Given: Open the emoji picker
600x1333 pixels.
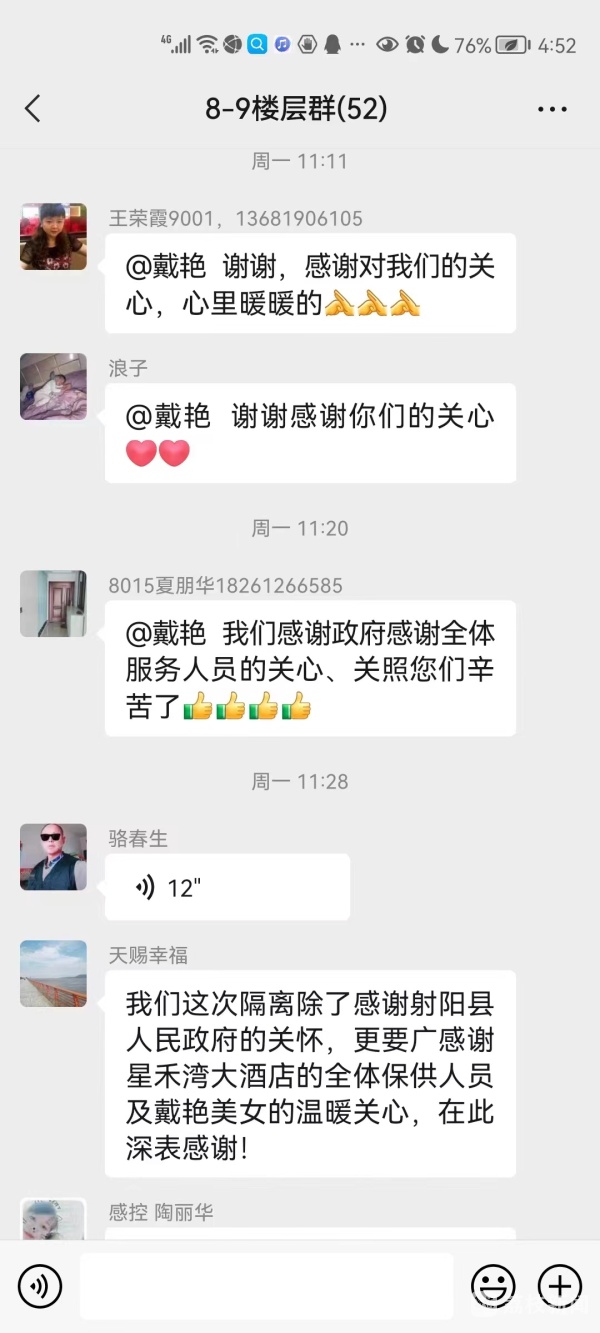Looking at the screenshot, I should (x=493, y=1286).
